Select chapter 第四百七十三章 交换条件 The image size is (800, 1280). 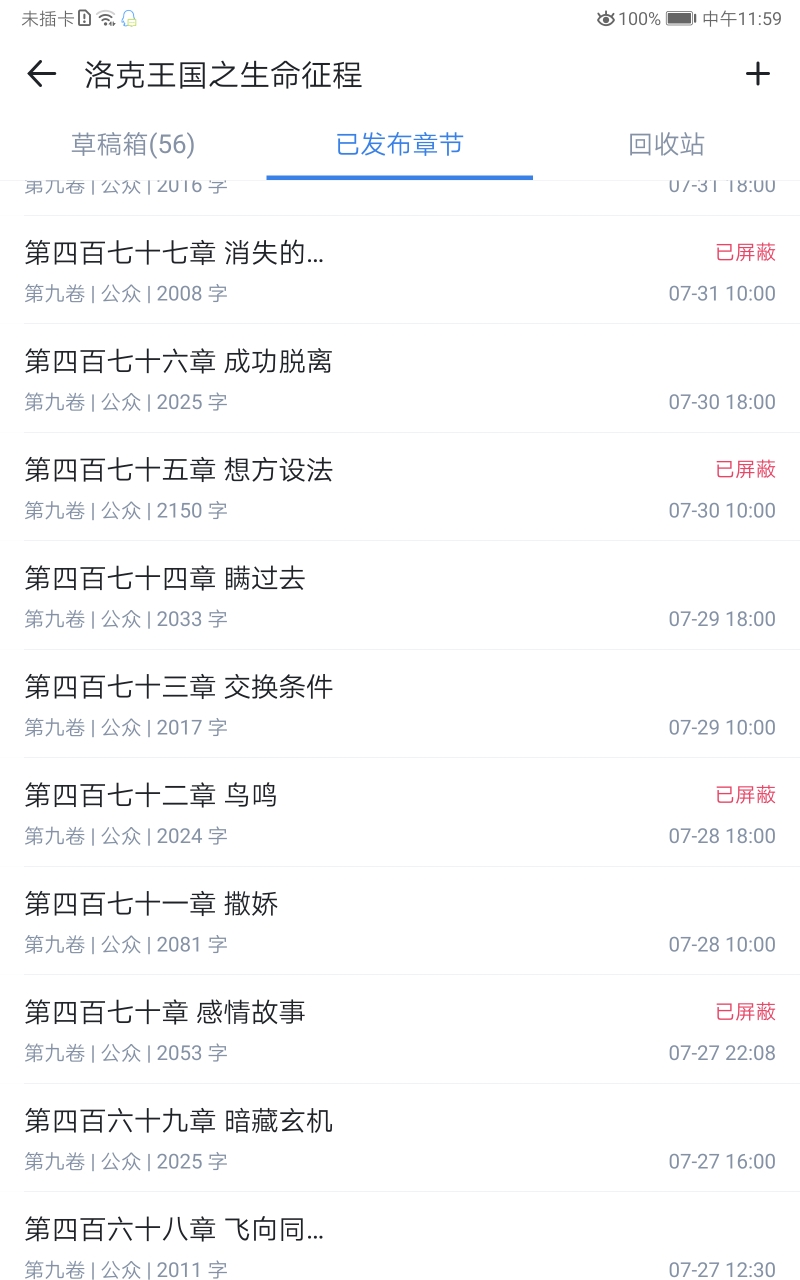tap(179, 687)
